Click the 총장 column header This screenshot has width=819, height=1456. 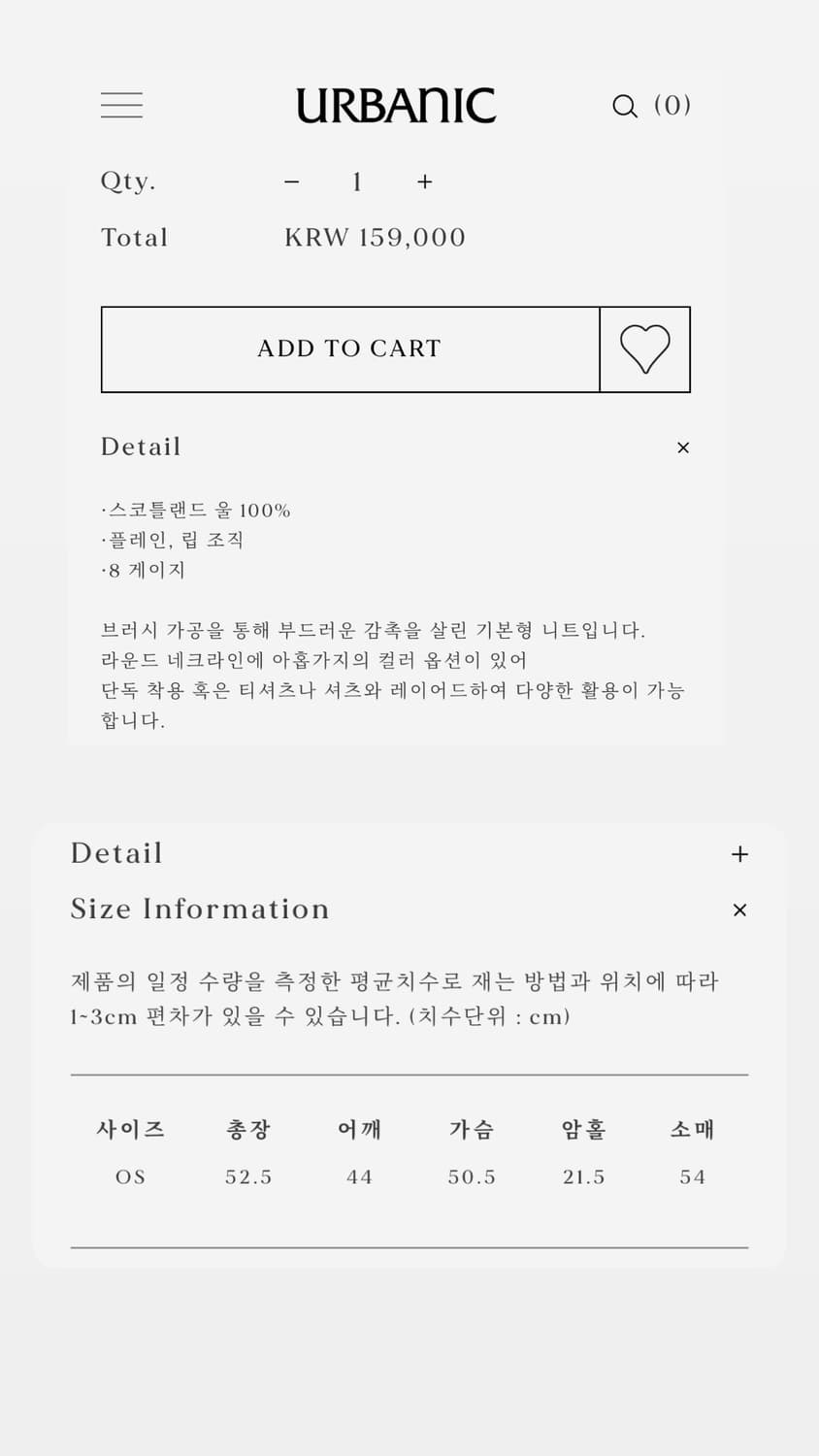click(x=247, y=1129)
